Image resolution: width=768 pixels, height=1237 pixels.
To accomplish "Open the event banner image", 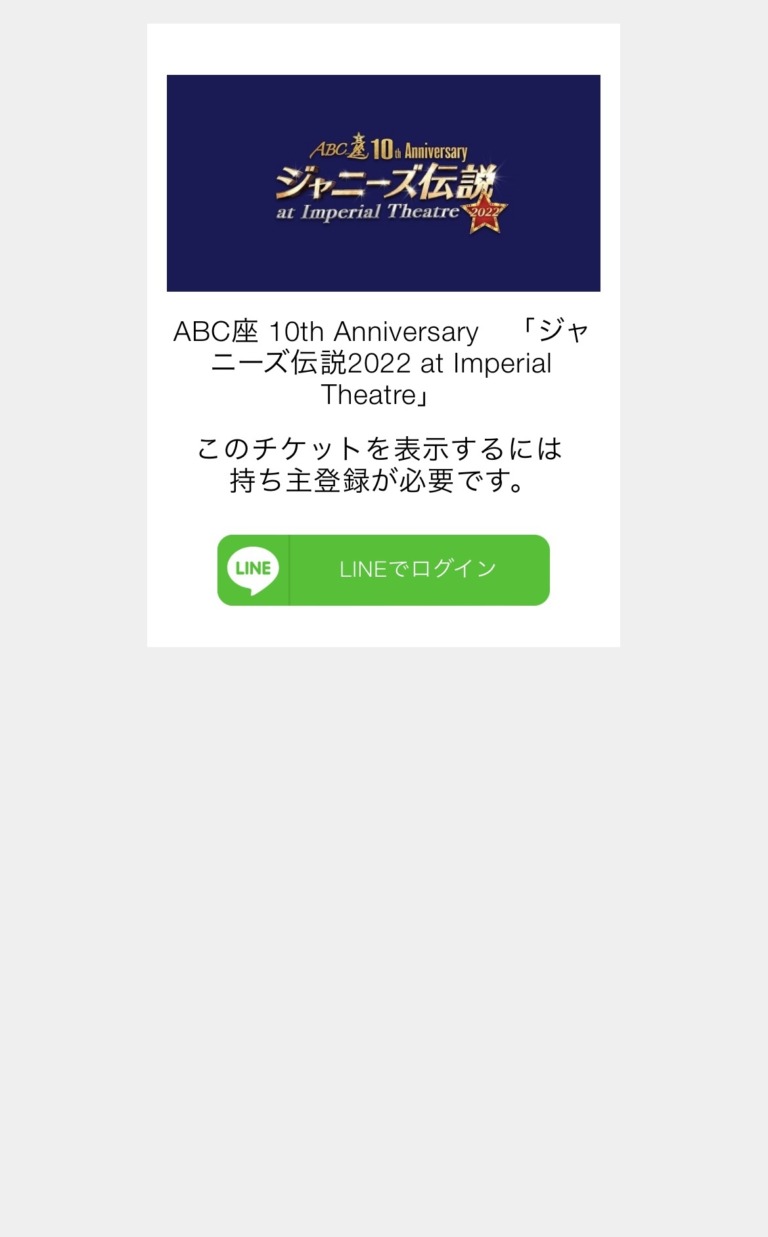I will [x=383, y=181].
